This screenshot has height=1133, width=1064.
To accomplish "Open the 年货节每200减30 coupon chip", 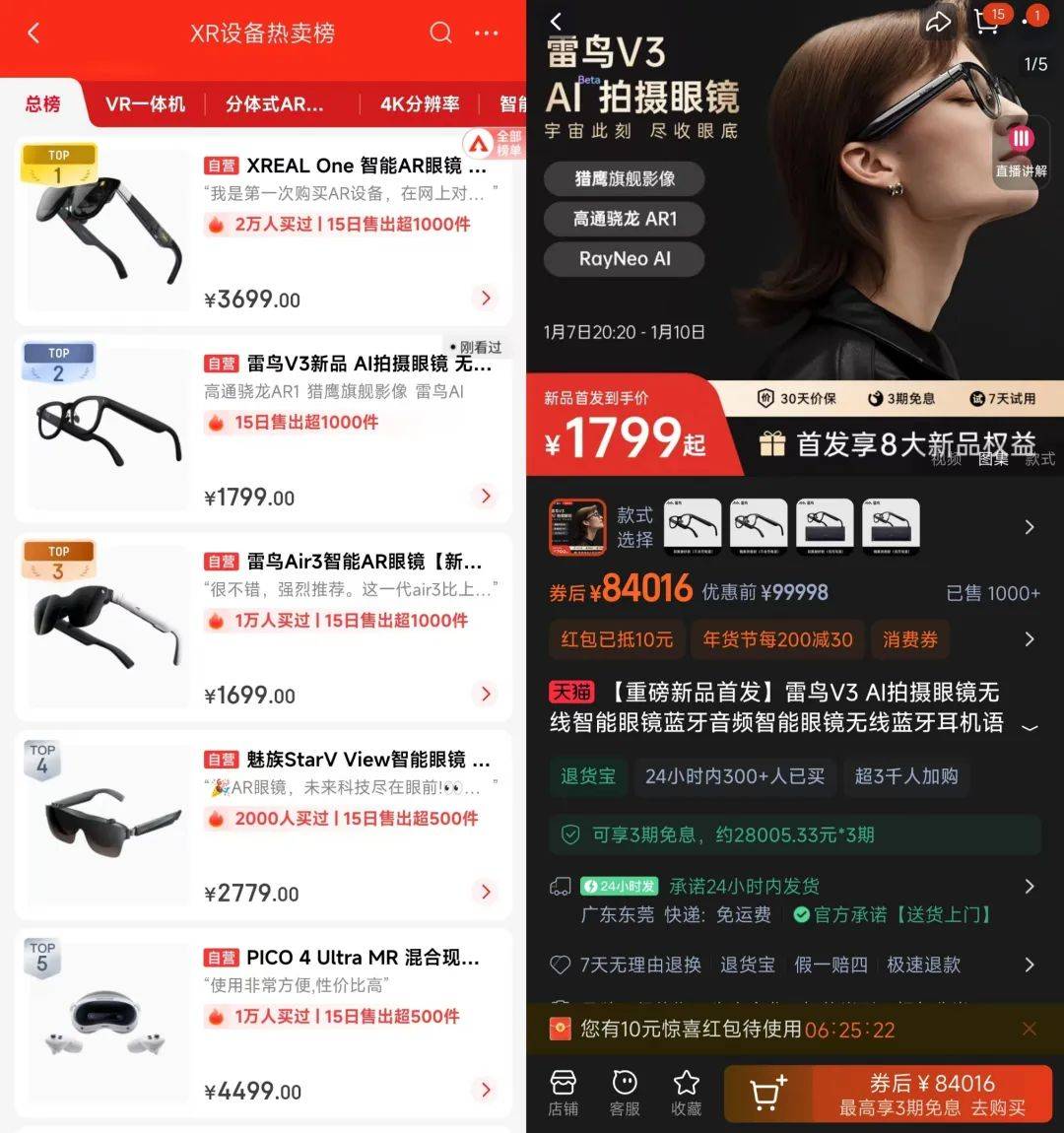I will tap(777, 639).
